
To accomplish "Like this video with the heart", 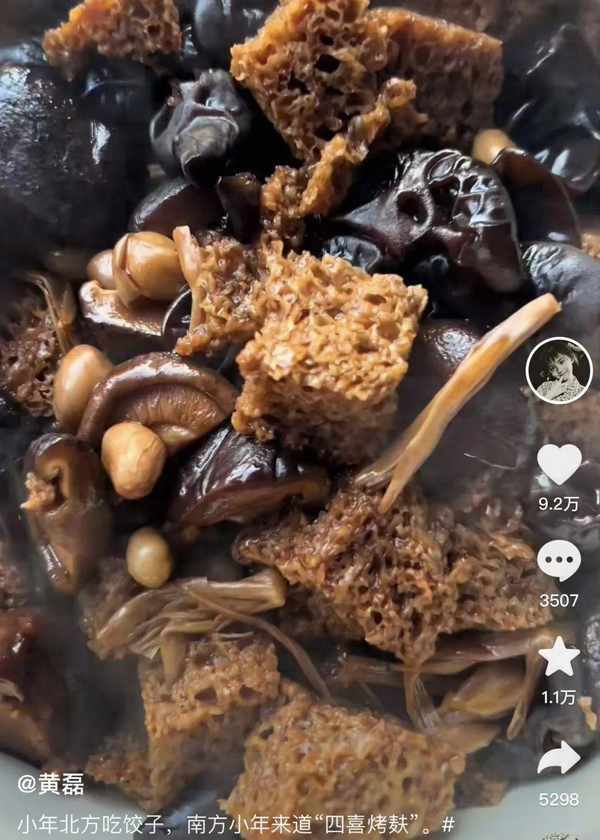I will (559, 463).
